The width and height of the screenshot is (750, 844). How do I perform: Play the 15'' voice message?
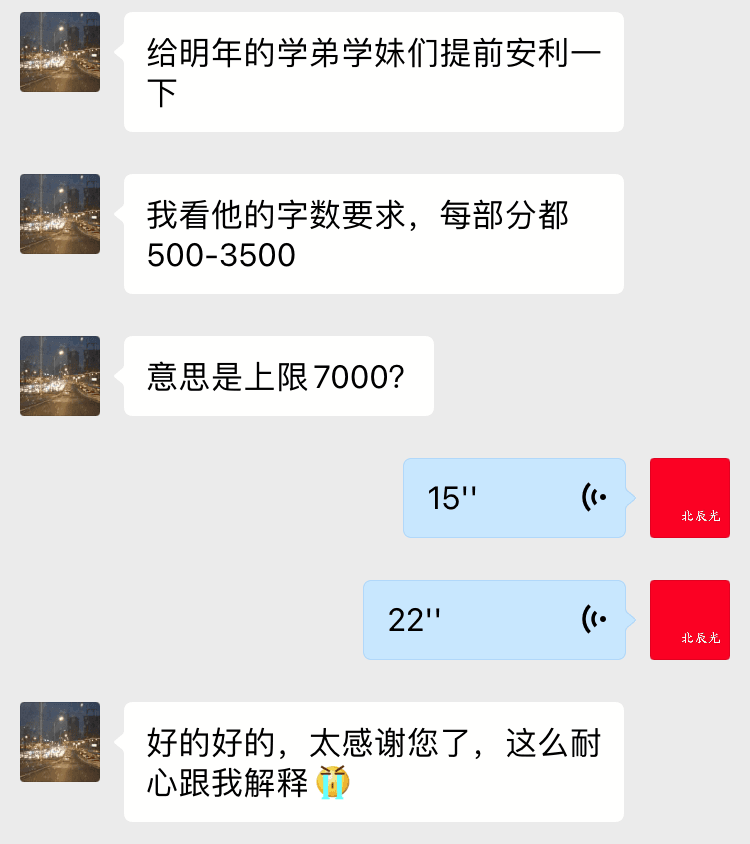click(x=514, y=498)
